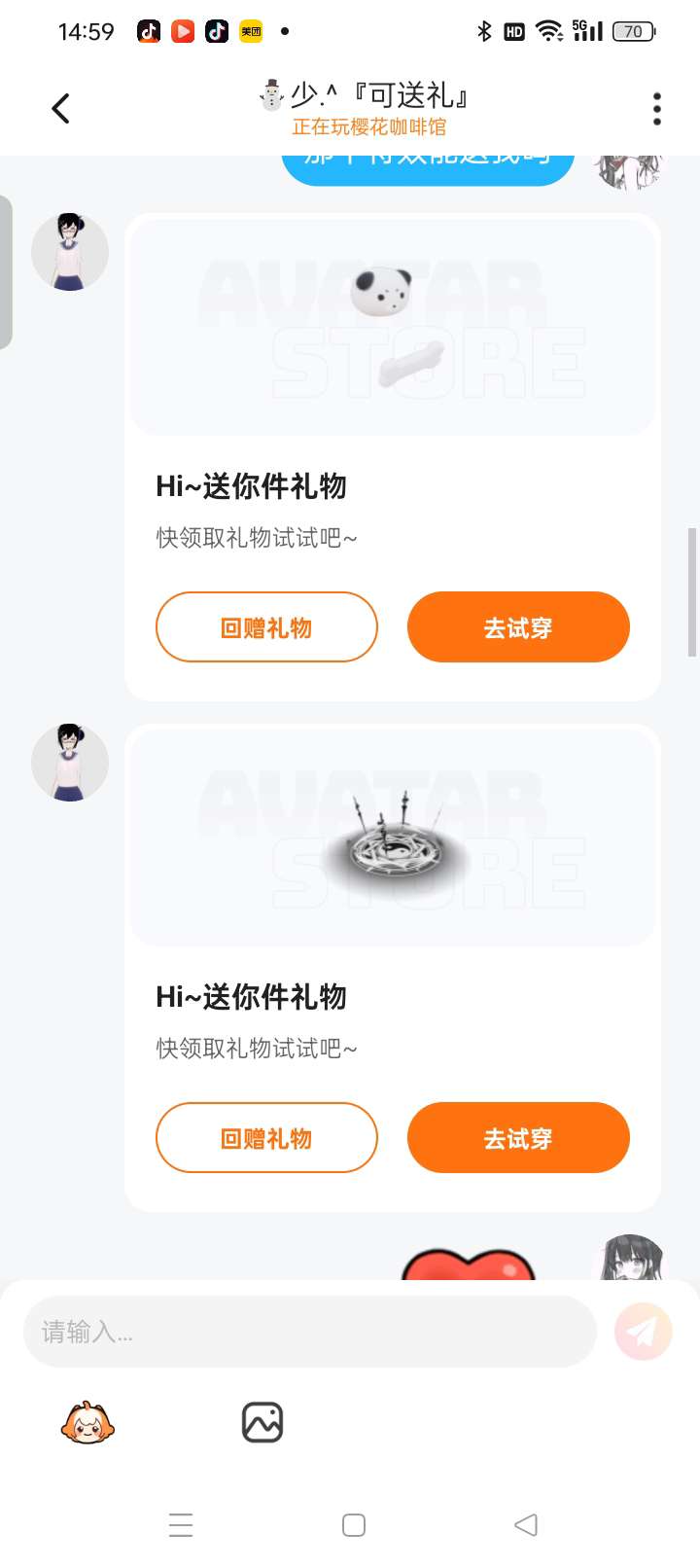Open the system recent apps view
Viewport: 700px width, 1568px height.
pyautogui.click(x=181, y=1525)
